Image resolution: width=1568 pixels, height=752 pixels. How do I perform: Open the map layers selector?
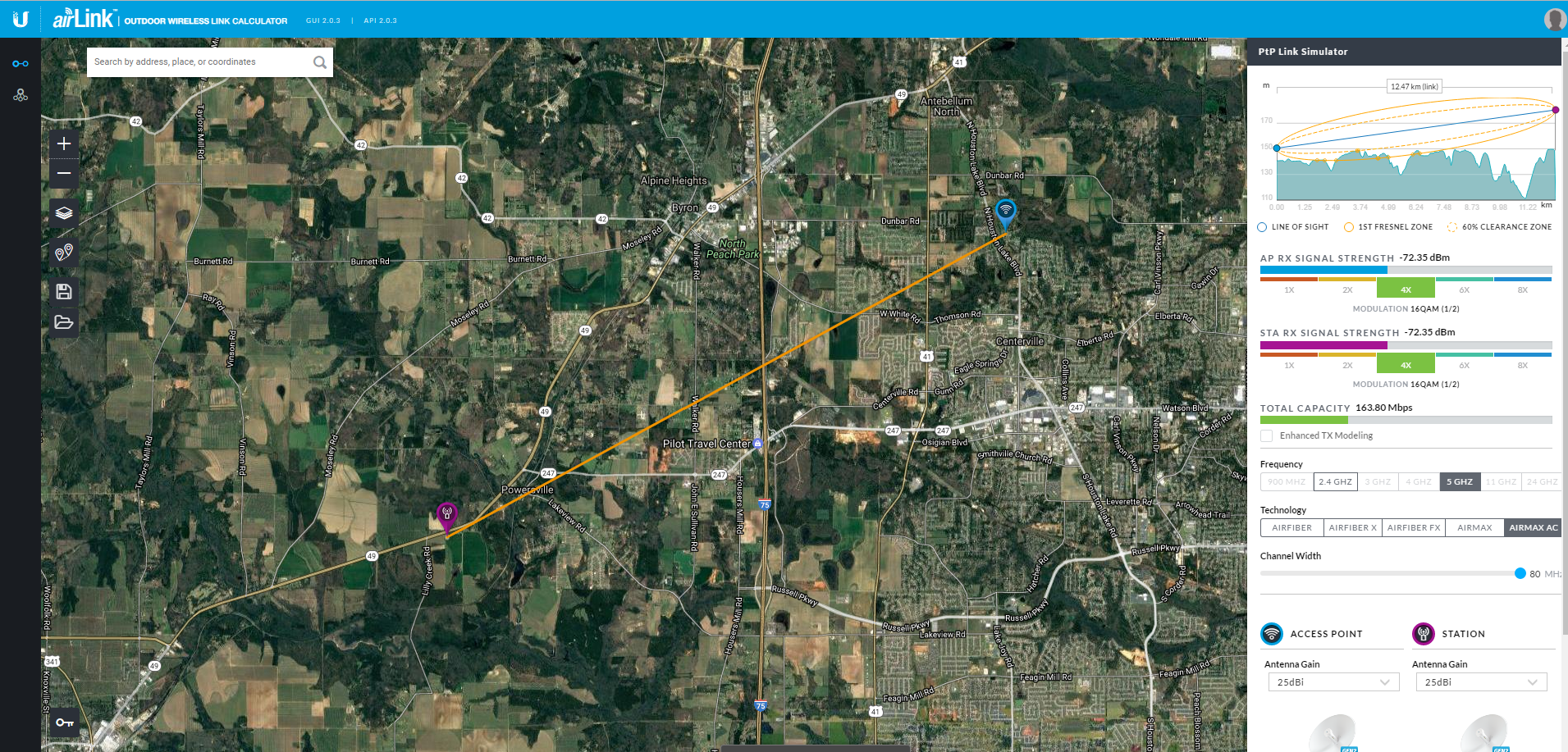64,213
